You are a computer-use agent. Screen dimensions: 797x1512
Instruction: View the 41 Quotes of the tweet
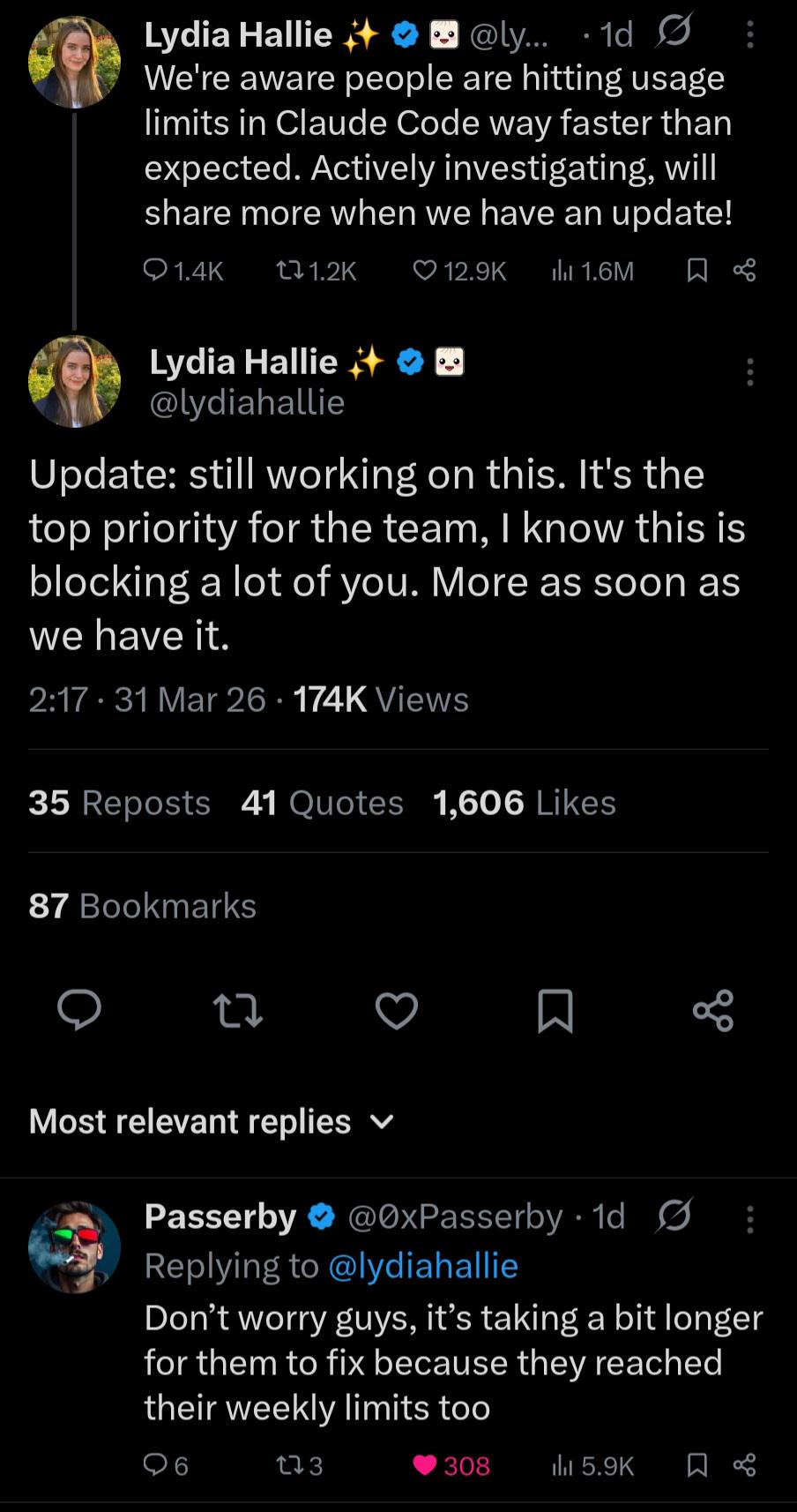pos(323,803)
